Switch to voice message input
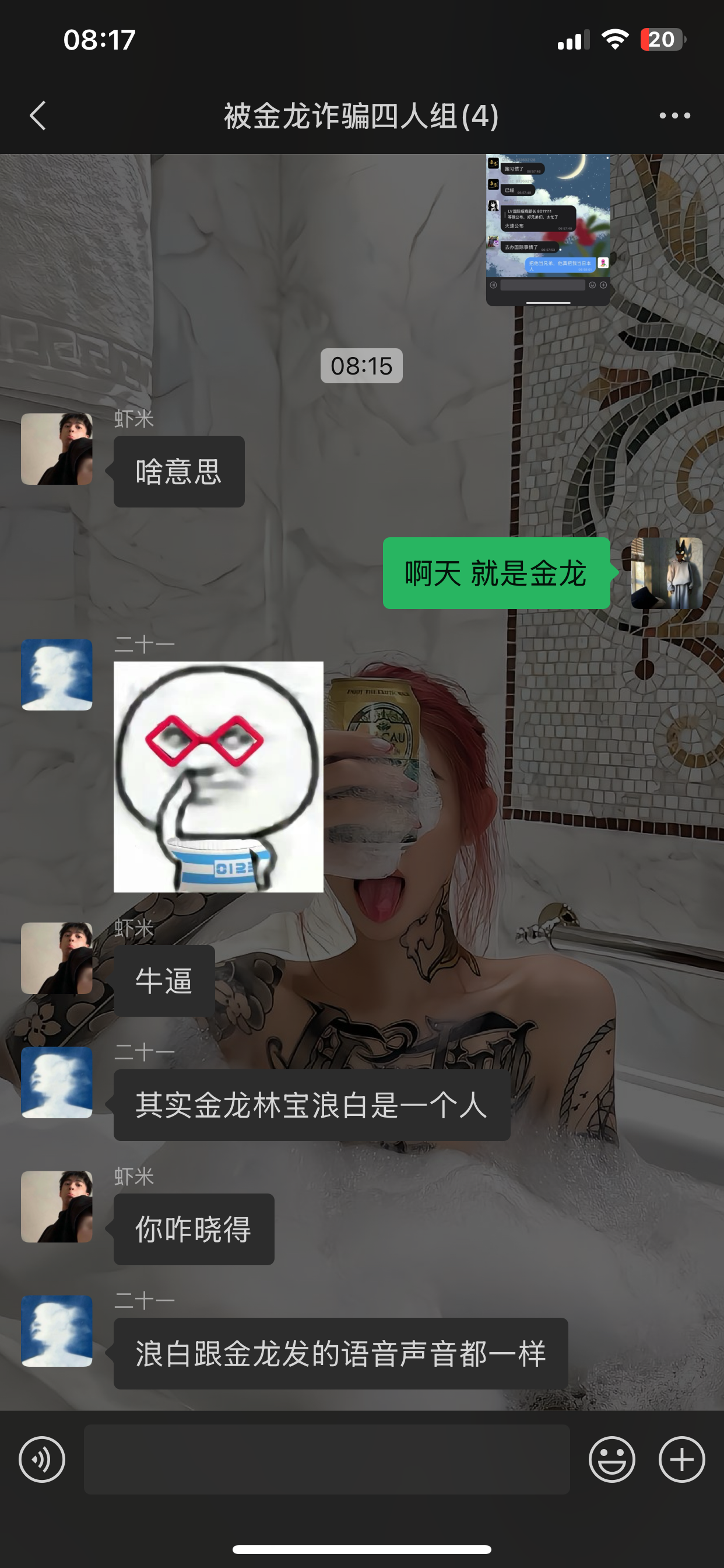724x1568 pixels. click(42, 1459)
